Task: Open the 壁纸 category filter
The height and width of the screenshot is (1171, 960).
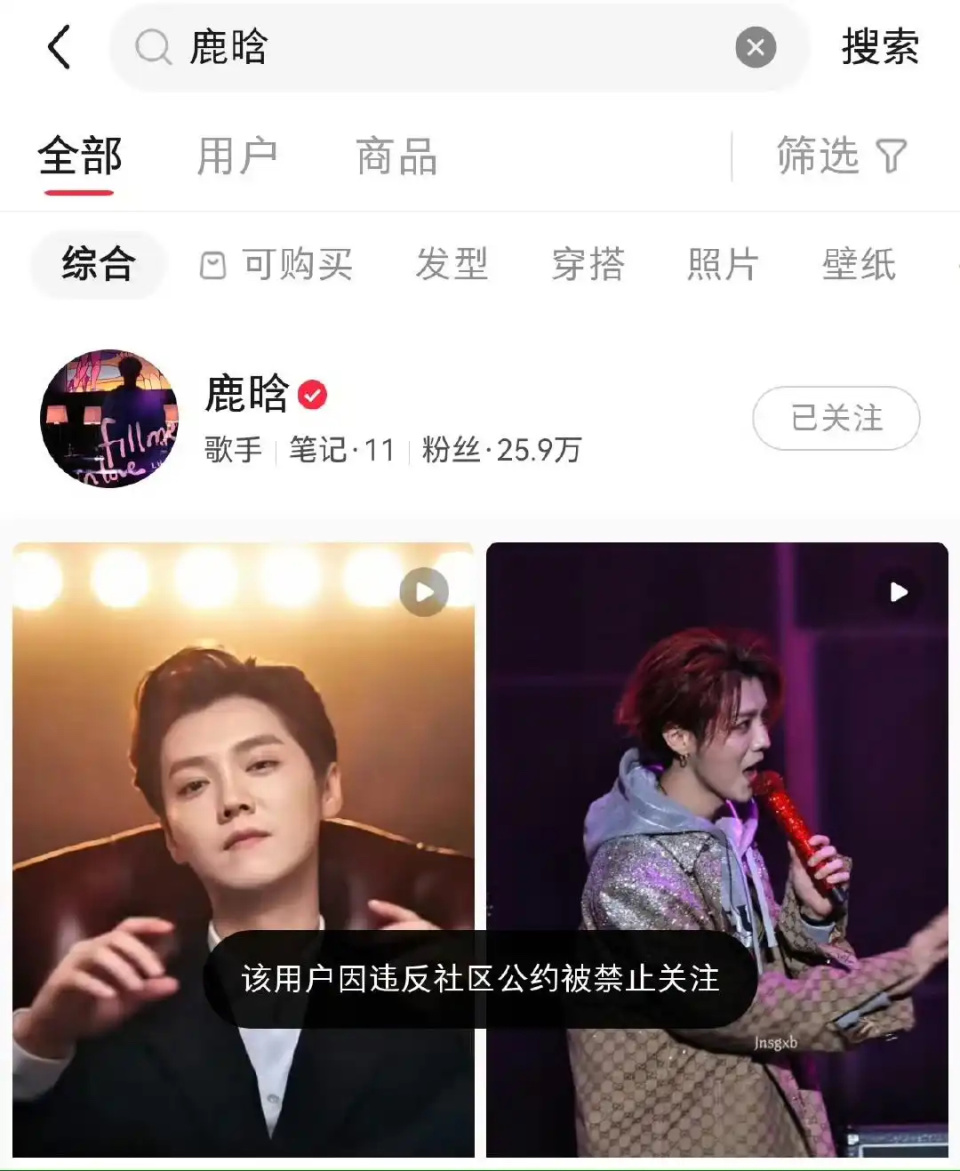Action: click(x=860, y=264)
